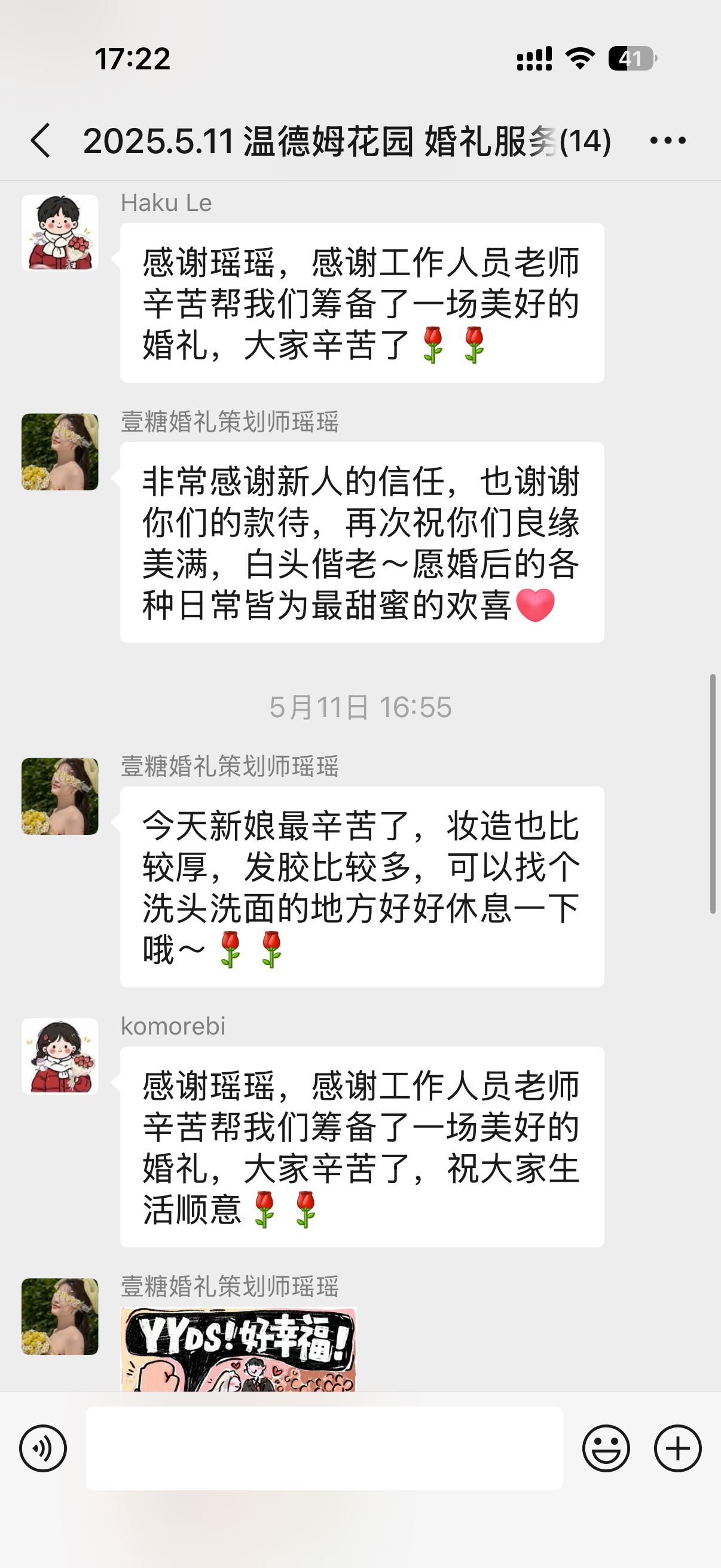This screenshot has width=721, height=1568.
Task: Switch to voice message input
Action: point(42,1448)
